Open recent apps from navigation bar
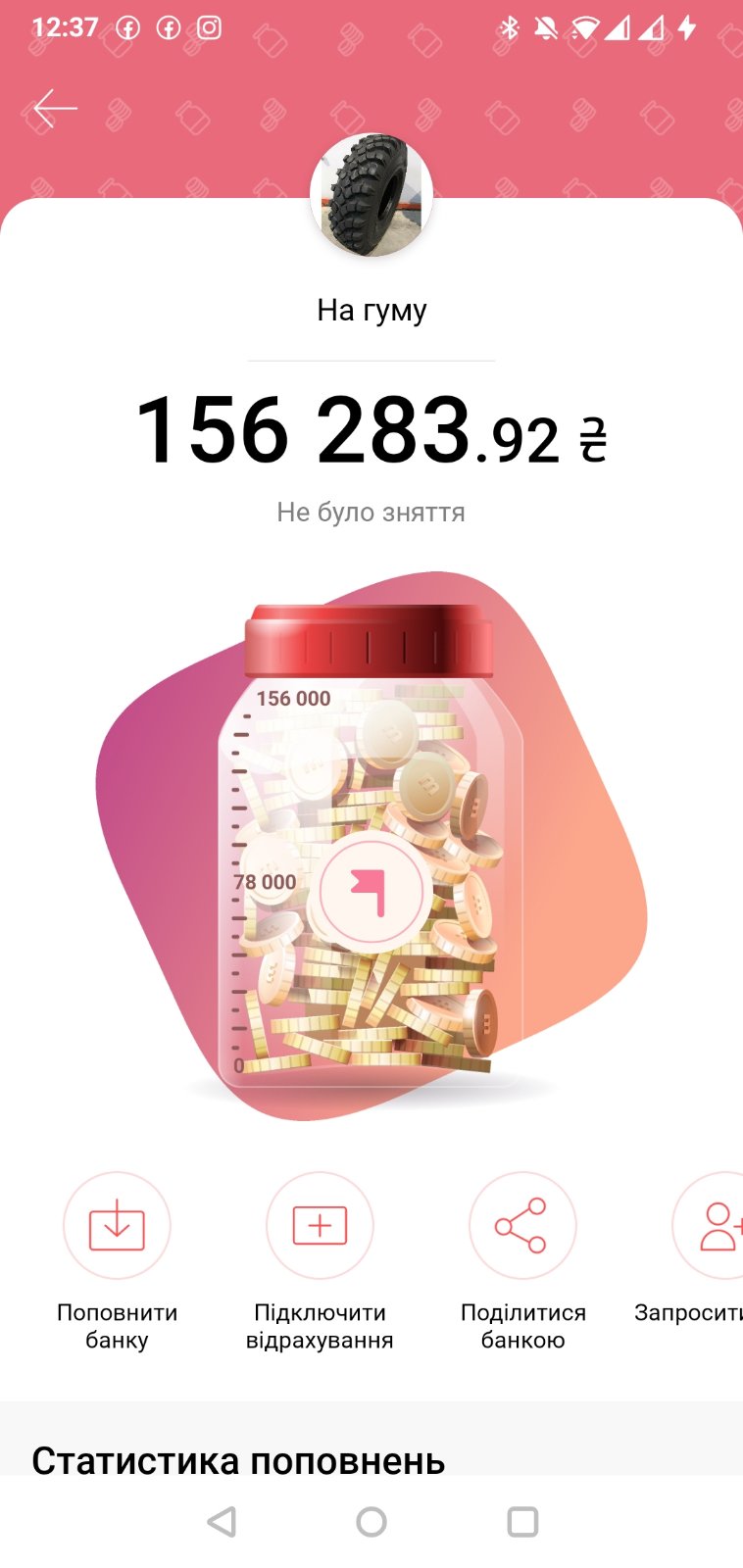Viewport: 743px width, 1568px height. 522,1522
